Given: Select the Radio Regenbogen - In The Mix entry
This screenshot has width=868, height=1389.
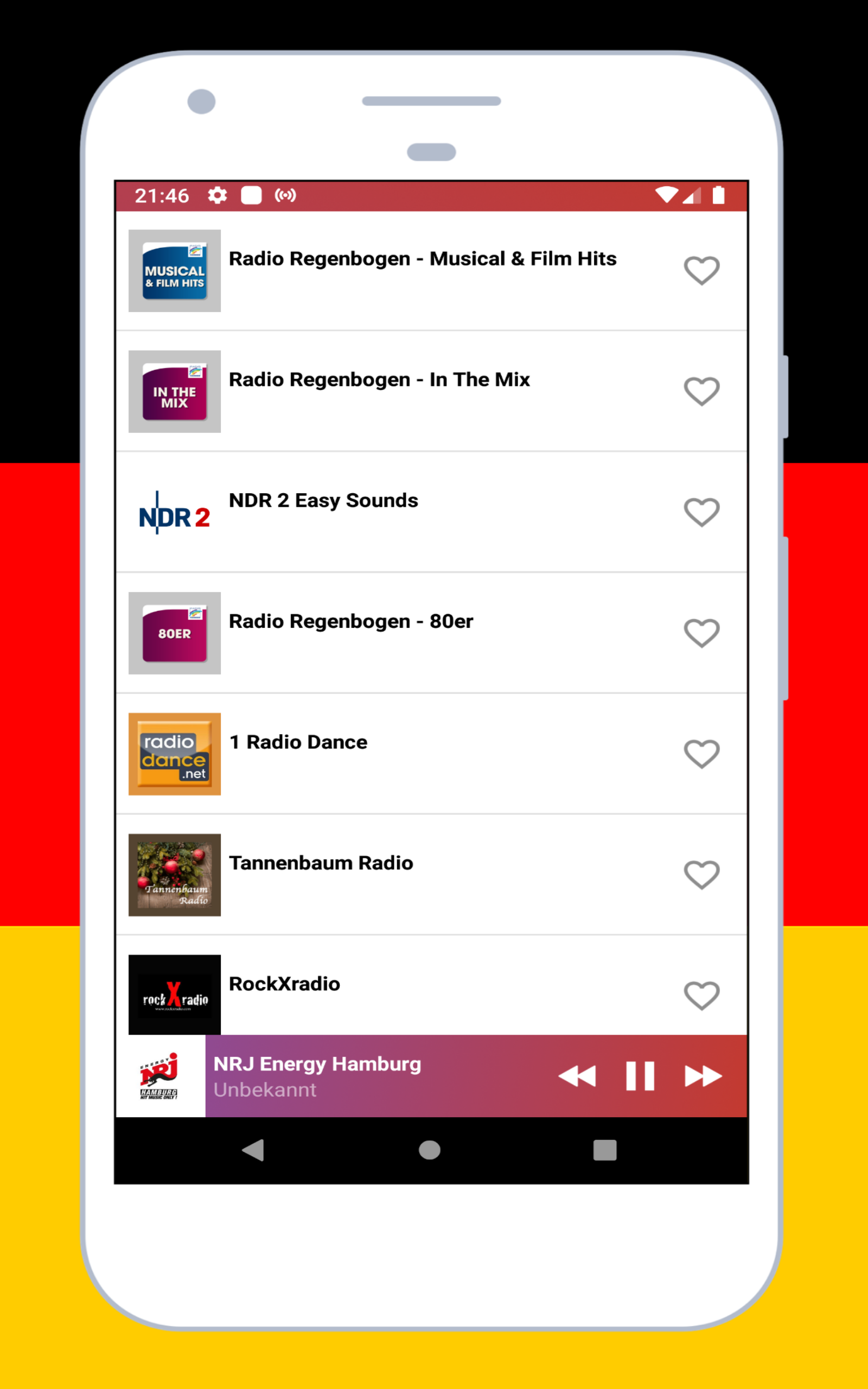Looking at the screenshot, I should pos(402,379).
